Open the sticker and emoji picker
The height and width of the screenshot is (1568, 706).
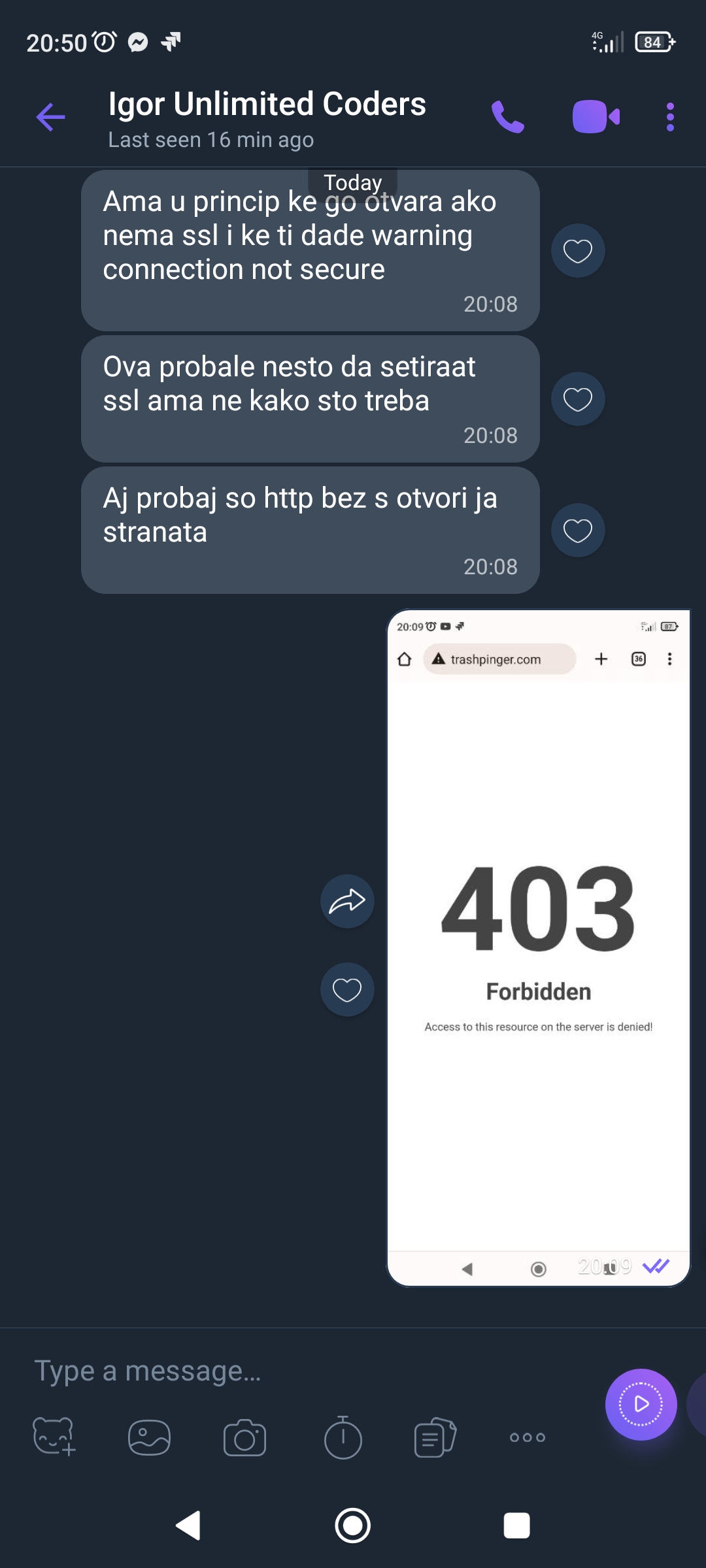(x=54, y=1437)
